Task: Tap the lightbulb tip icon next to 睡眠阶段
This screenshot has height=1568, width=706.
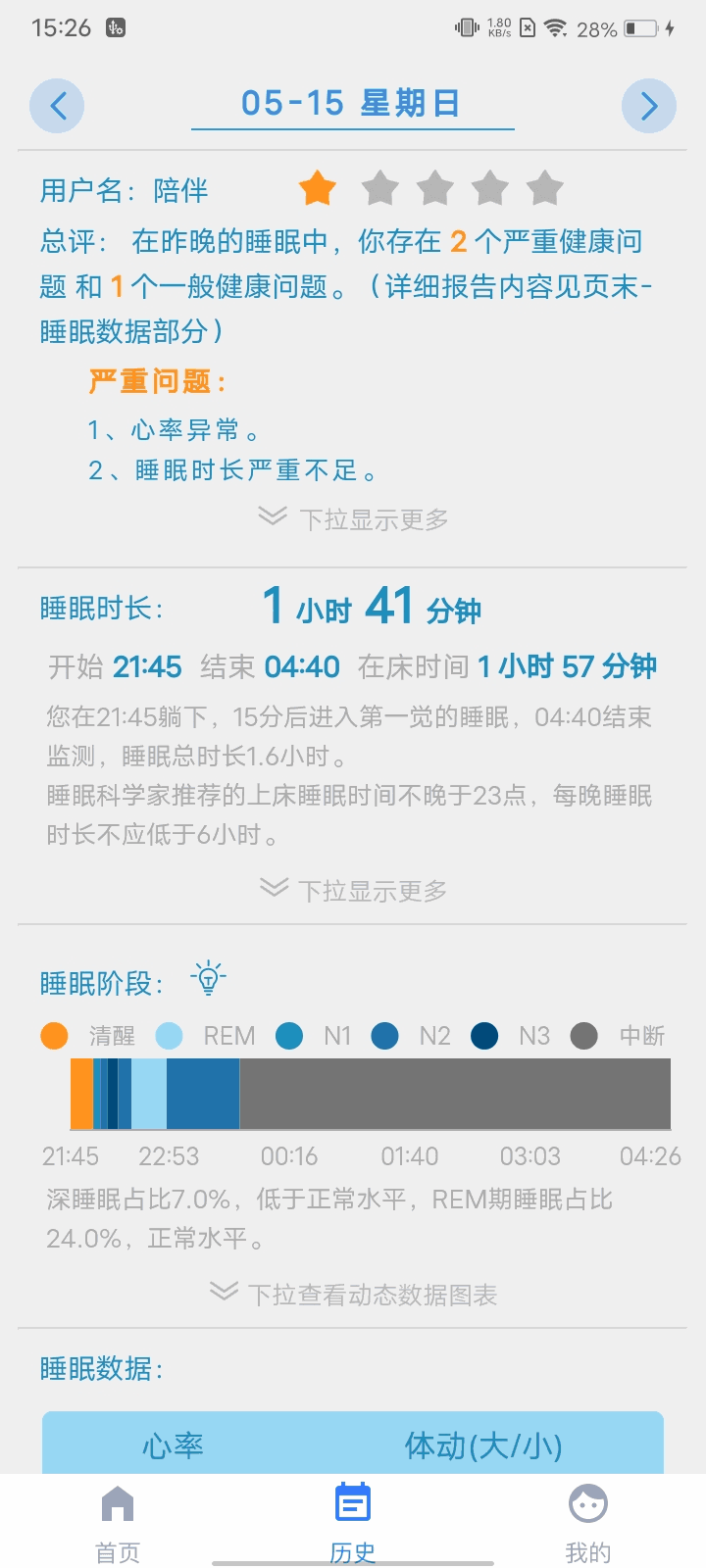Action: pyautogui.click(x=208, y=976)
